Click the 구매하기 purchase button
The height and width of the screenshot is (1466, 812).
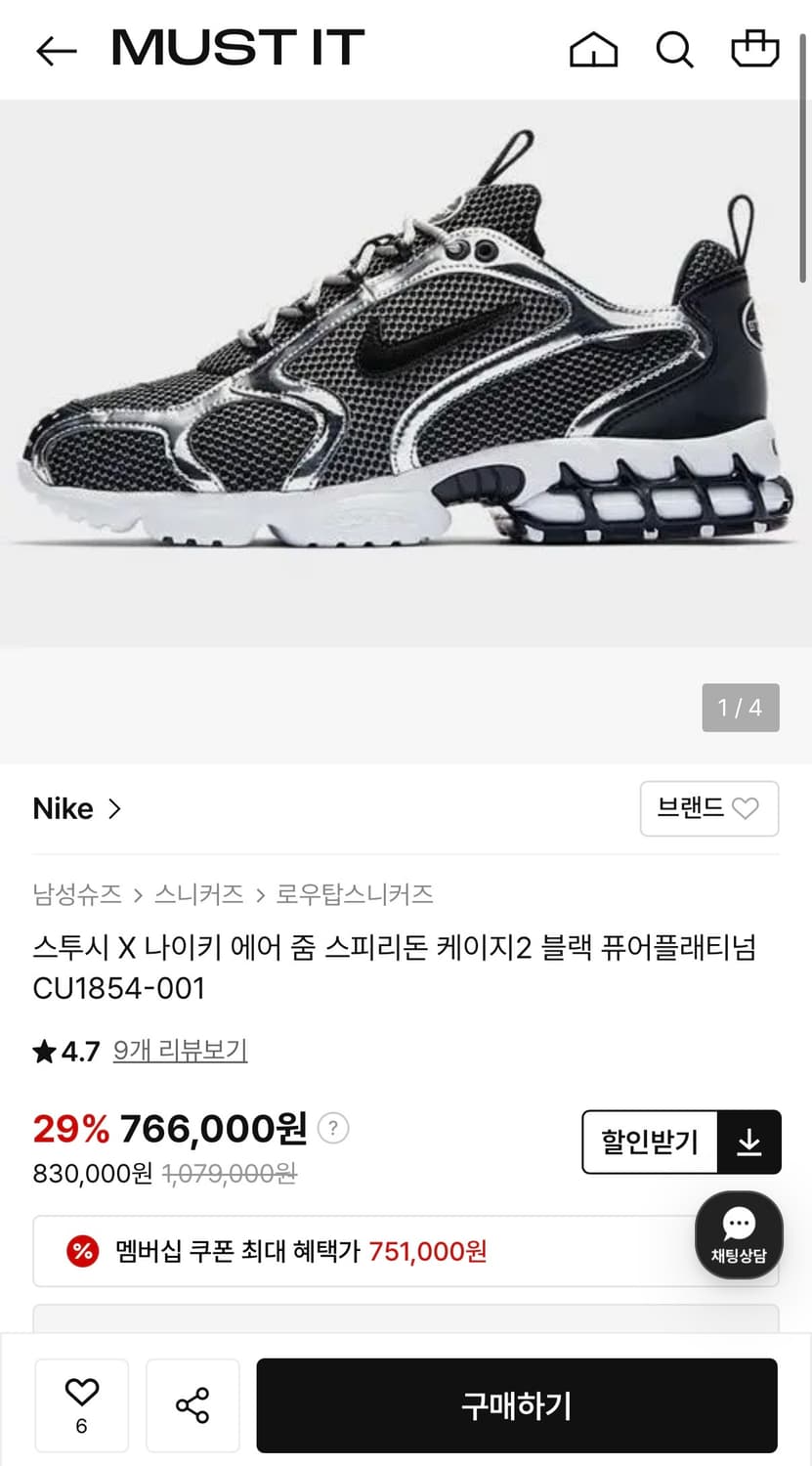[x=517, y=1404]
